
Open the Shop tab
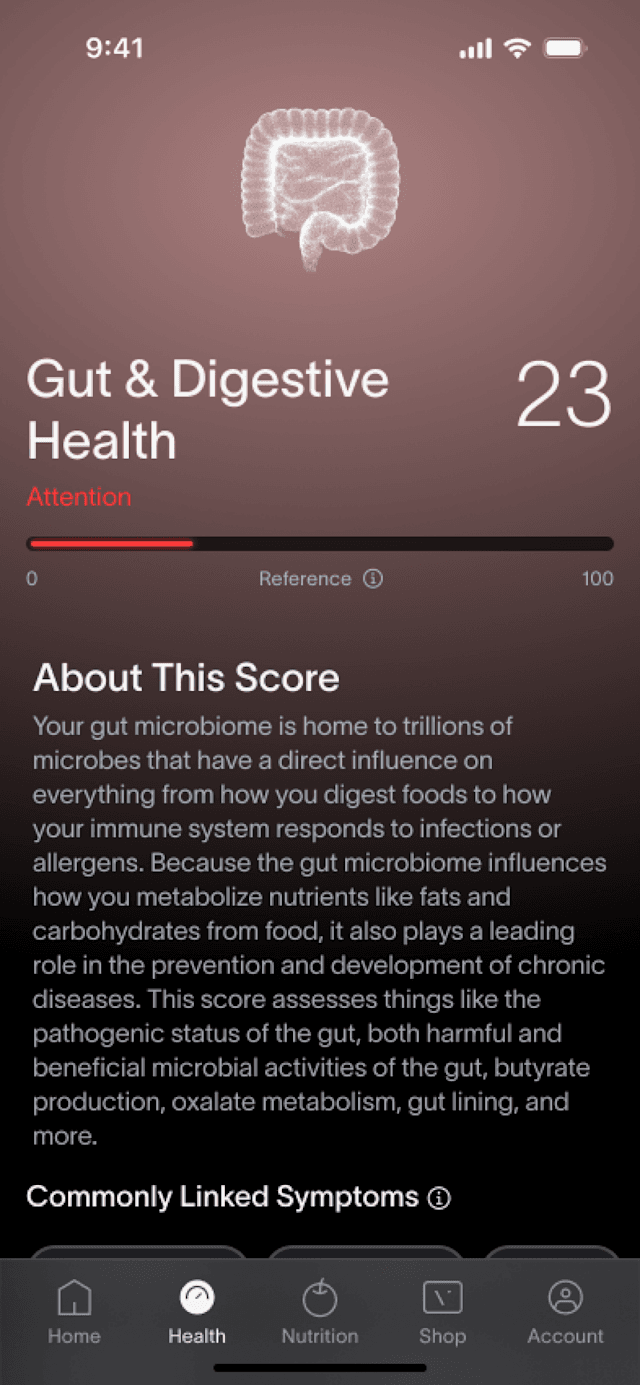click(x=442, y=1312)
